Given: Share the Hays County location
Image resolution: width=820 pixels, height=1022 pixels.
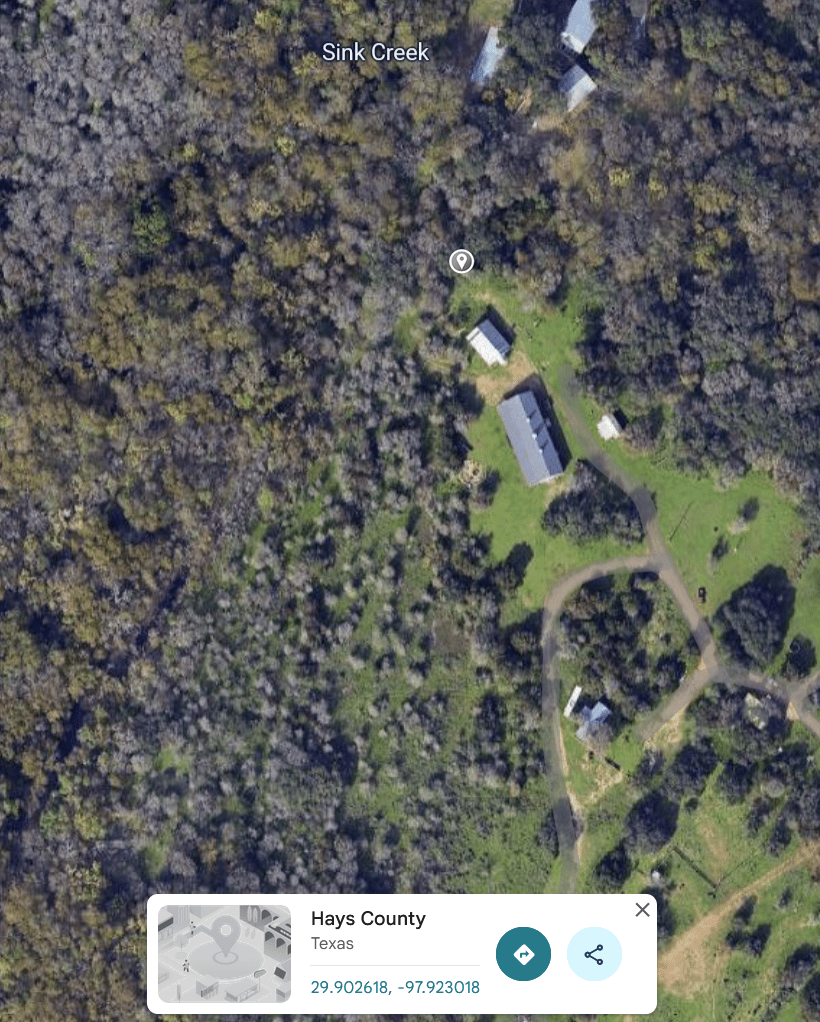Looking at the screenshot, I should coord(594,954).
